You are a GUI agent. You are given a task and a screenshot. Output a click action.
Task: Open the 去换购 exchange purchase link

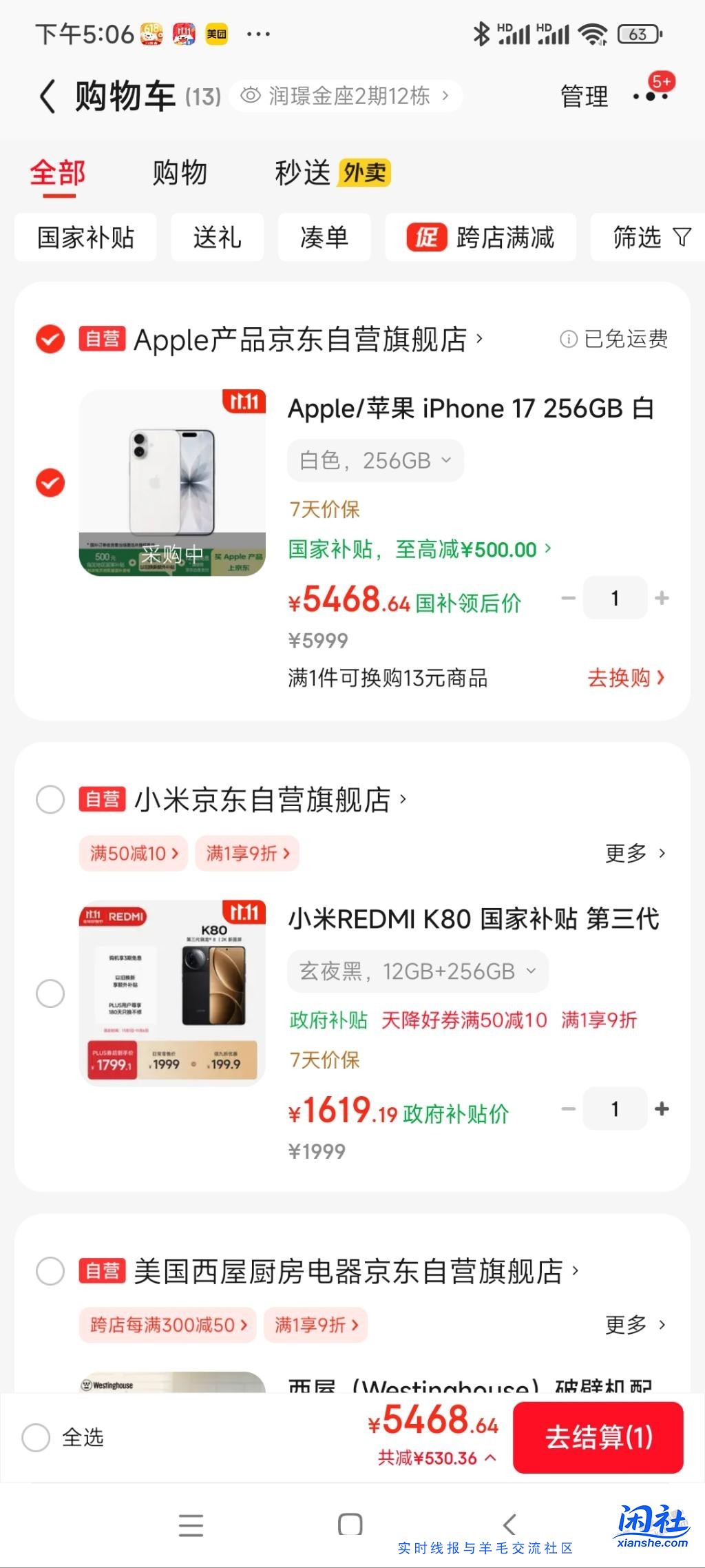(x=623, y=679)
